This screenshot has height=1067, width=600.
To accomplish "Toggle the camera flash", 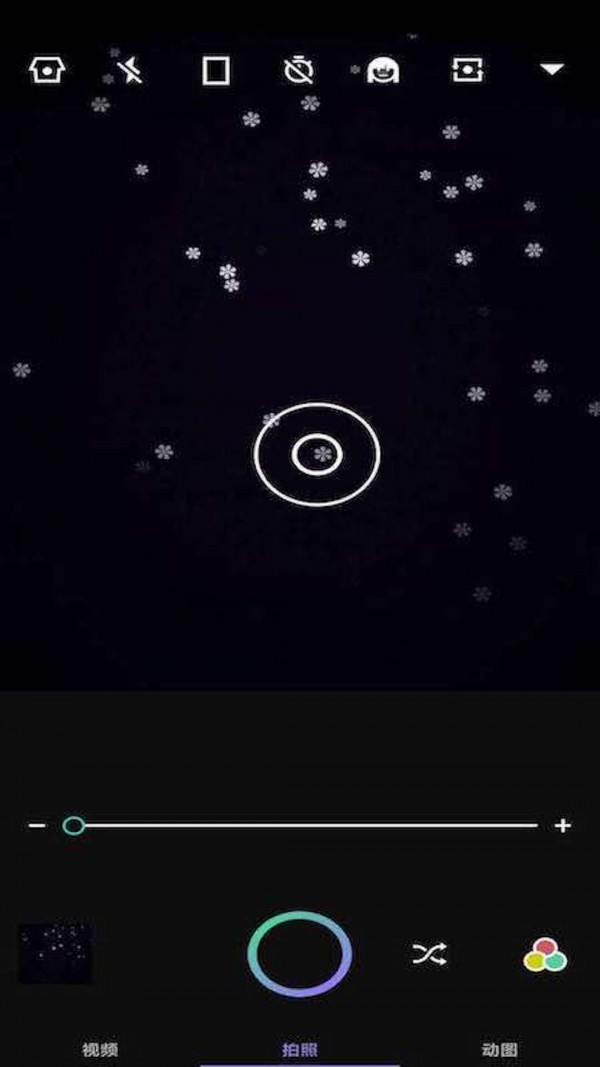I will (x=129, y=70).
